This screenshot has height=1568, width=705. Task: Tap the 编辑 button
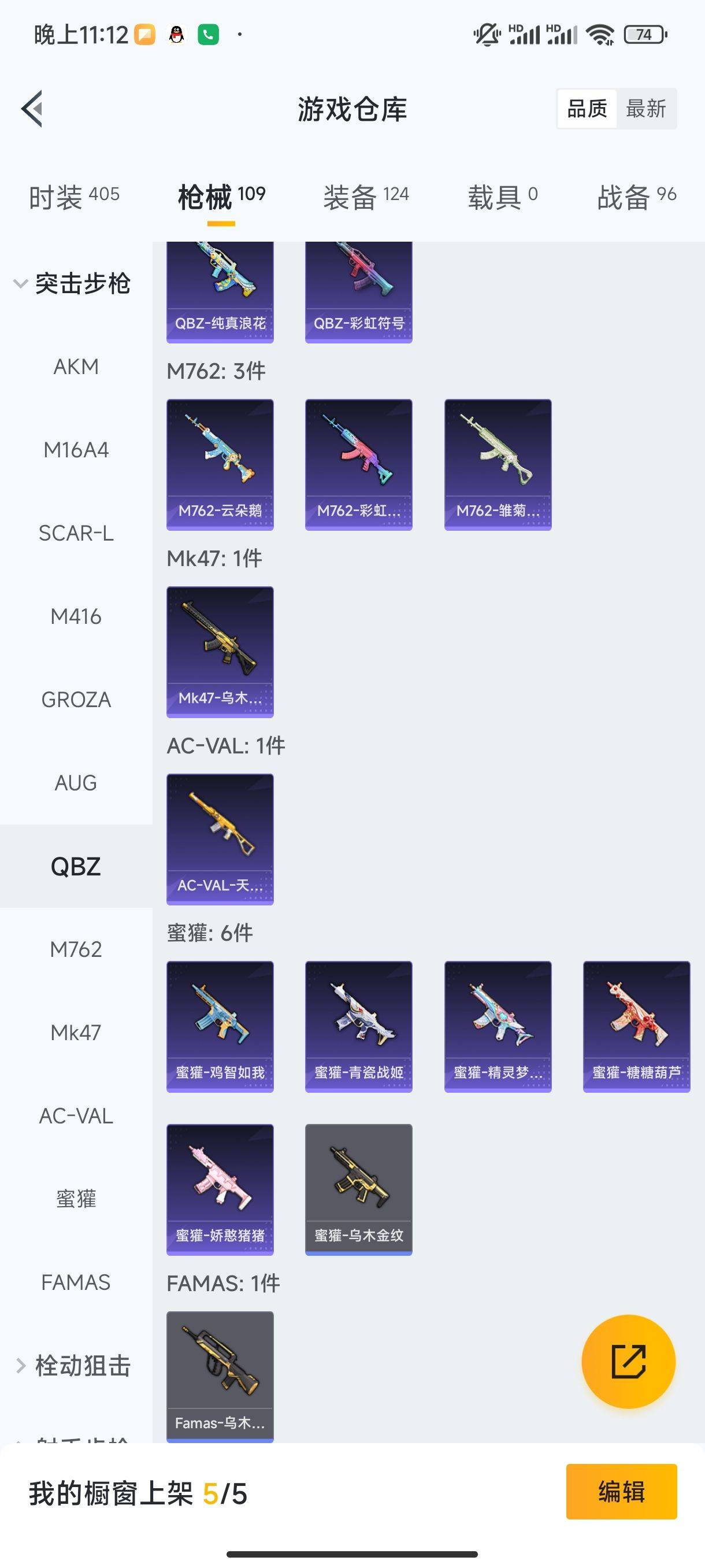point(621,1491)
